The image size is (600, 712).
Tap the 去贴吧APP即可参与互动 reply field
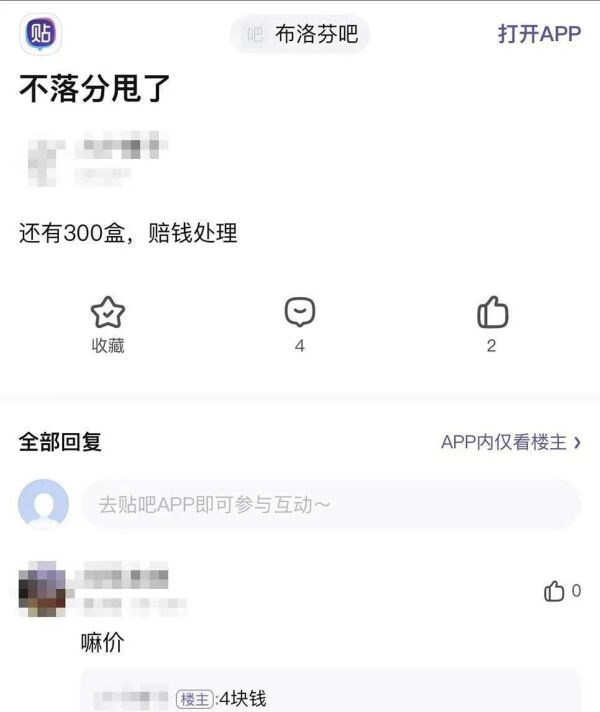pos(330,505)
